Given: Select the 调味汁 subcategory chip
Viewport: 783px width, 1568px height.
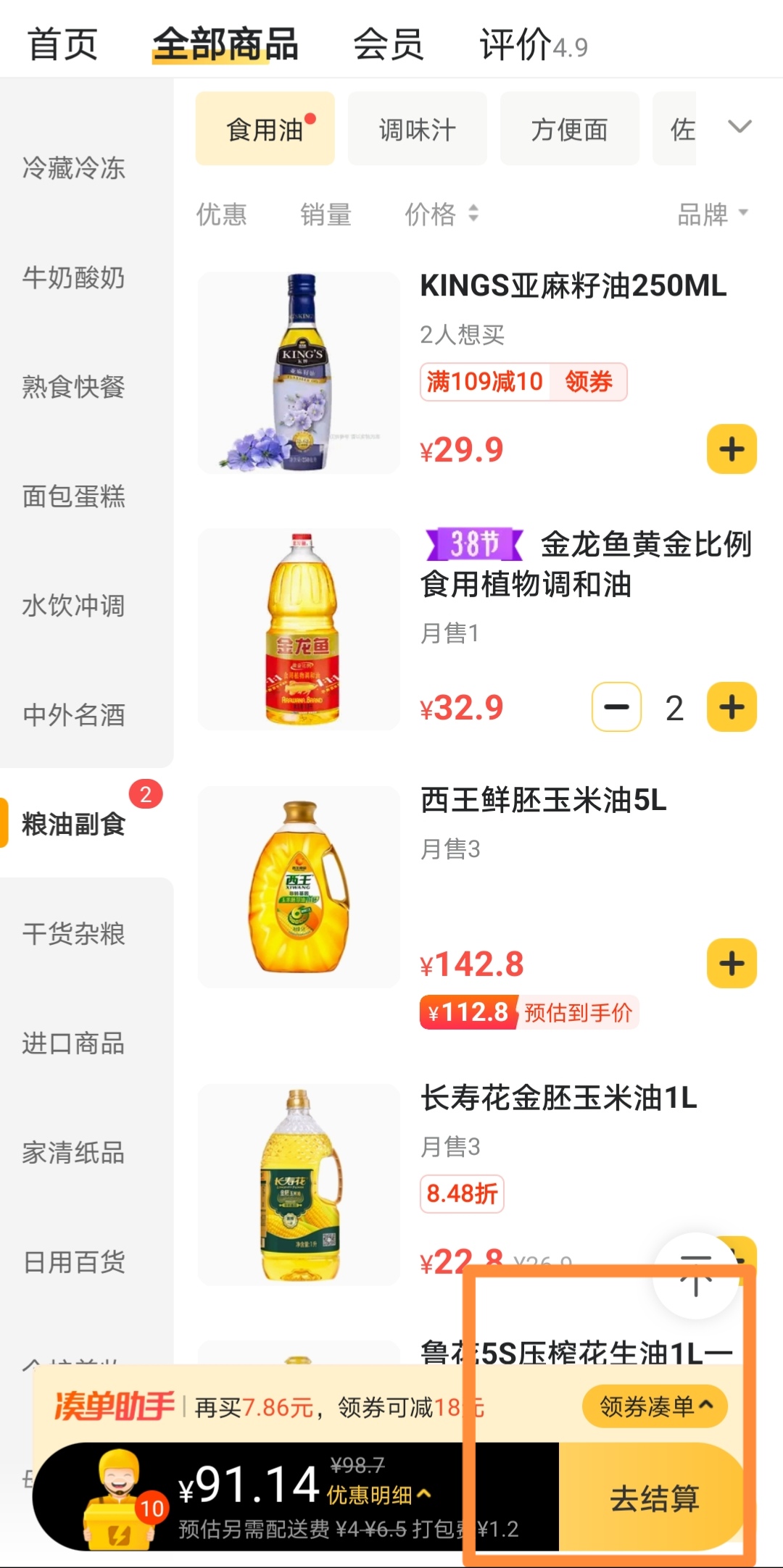Looking at the screenshot, I should [417, 130].
